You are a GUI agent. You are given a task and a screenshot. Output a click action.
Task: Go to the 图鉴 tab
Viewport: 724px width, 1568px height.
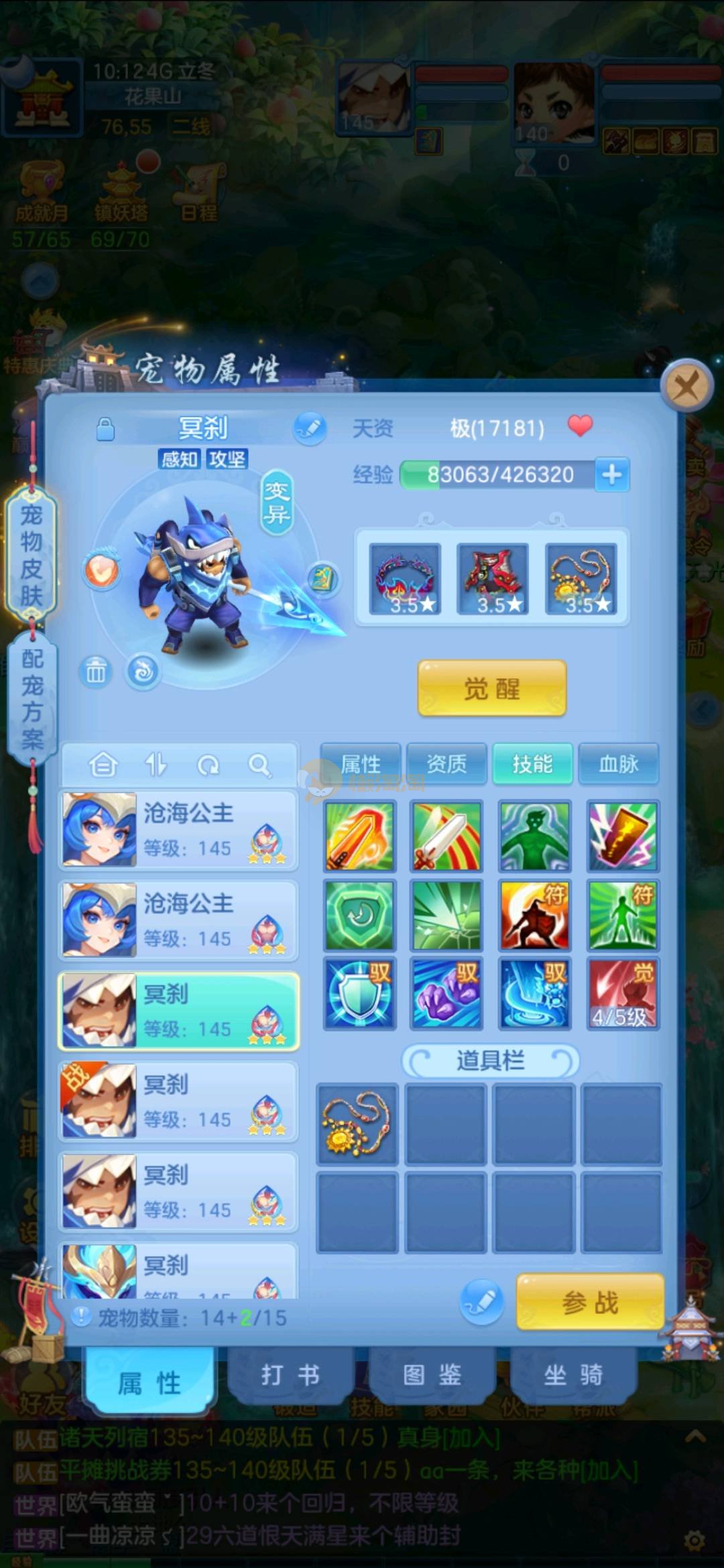[432, 1376]
